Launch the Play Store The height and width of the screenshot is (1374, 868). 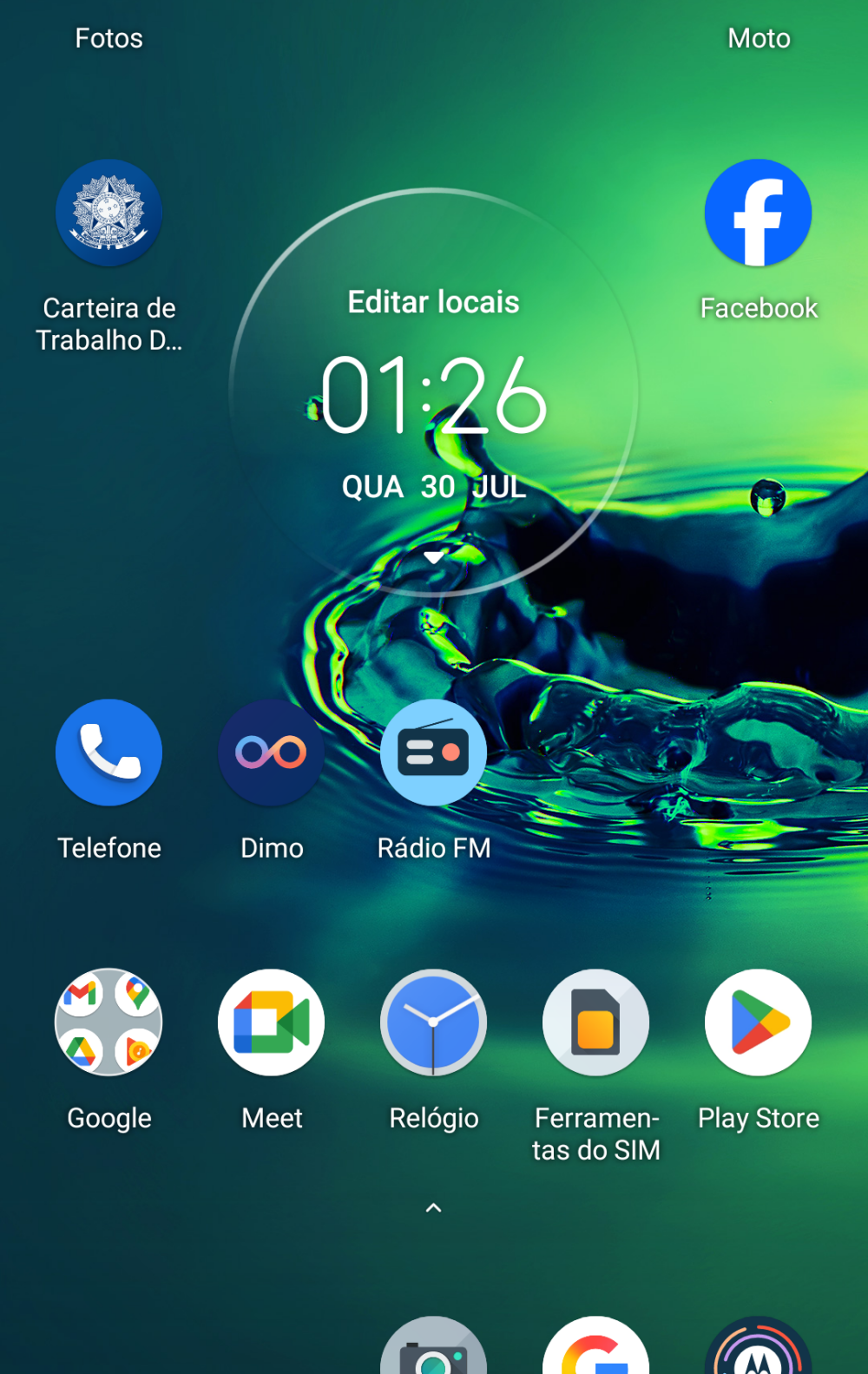[x=758, y=1022]
